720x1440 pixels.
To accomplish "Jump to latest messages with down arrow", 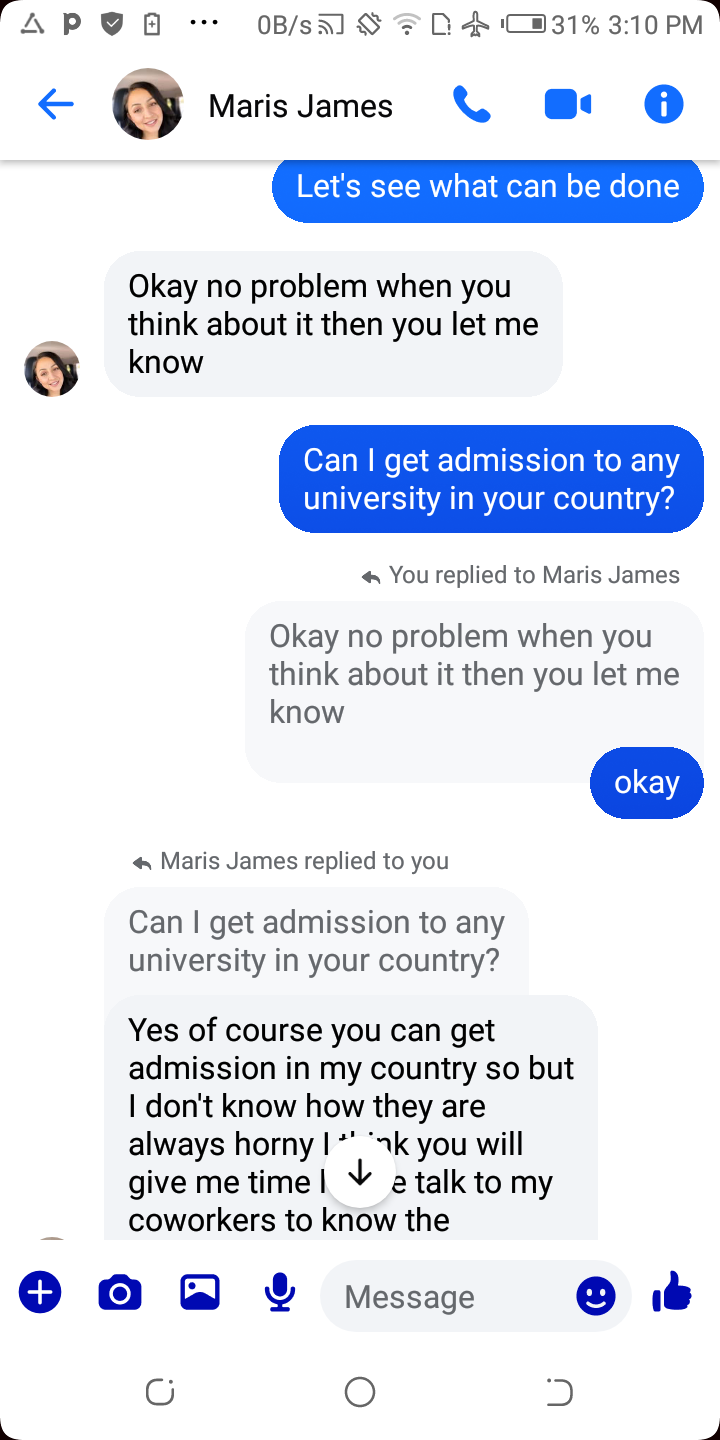I will pyautogui.click(x=360, y=1173).
